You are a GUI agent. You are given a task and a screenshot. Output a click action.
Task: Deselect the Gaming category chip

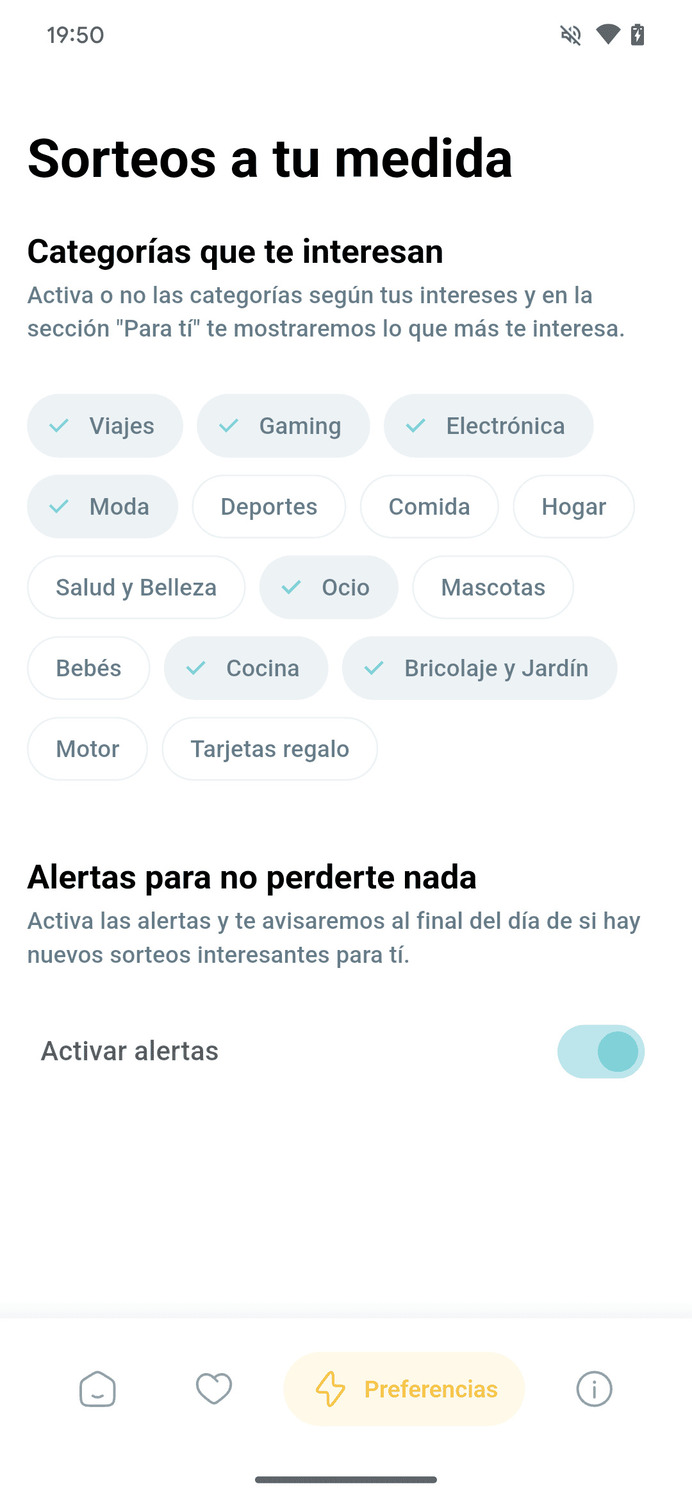283,426
